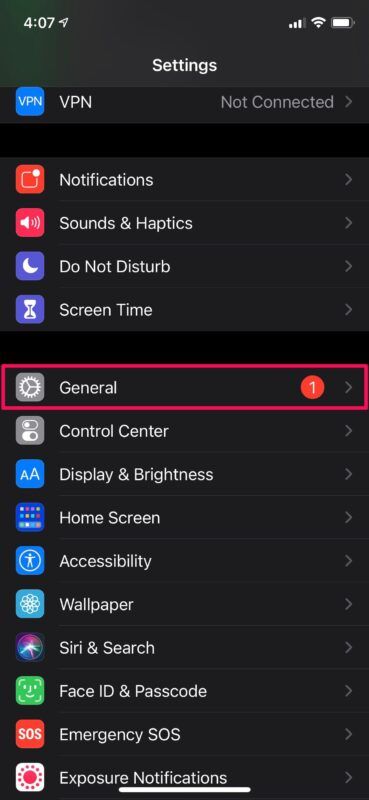Open the VPN settings row
Viewport: 369px width, 800px height.
tap(184, 103)
